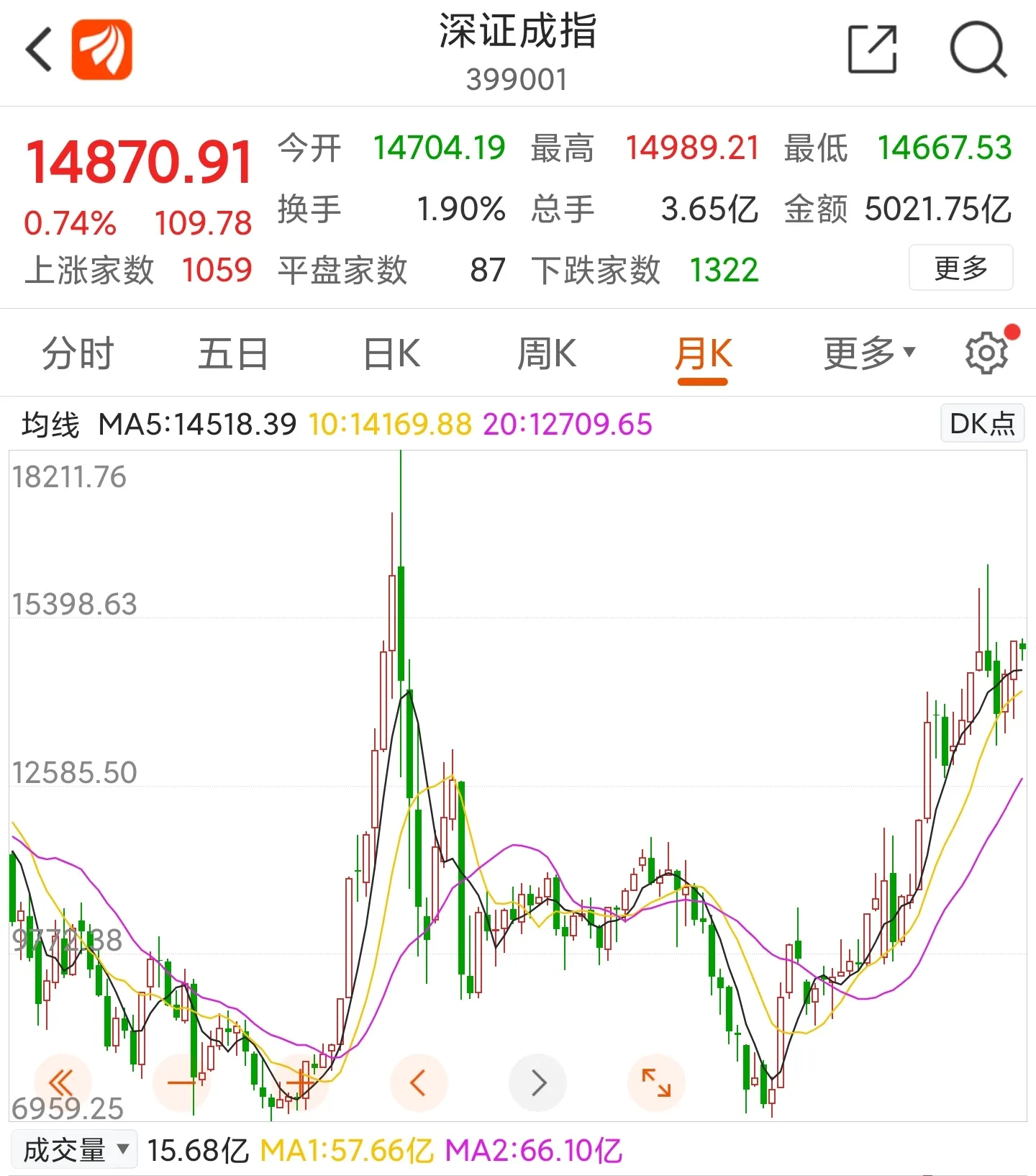Open chart settings gear
Image resolution: width=1036 pixels, height=1176 pixels.
[986, 353]
